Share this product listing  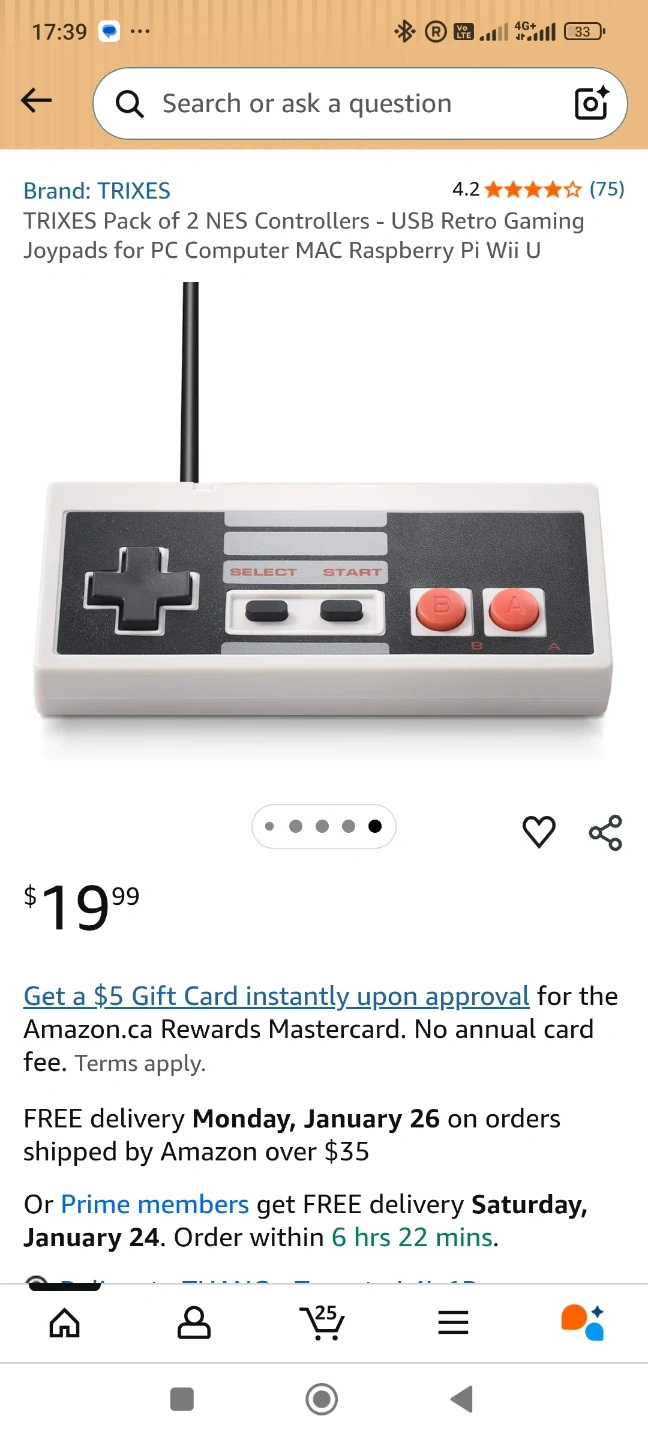tap(605, 831)
